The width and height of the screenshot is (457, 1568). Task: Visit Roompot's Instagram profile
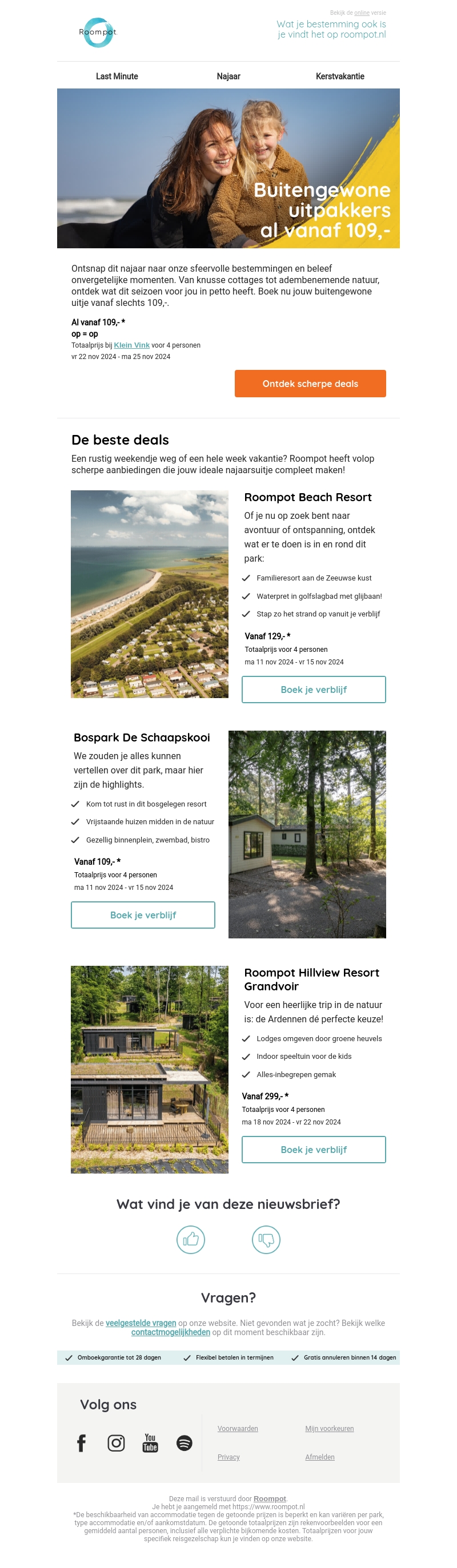[116, 1442]
